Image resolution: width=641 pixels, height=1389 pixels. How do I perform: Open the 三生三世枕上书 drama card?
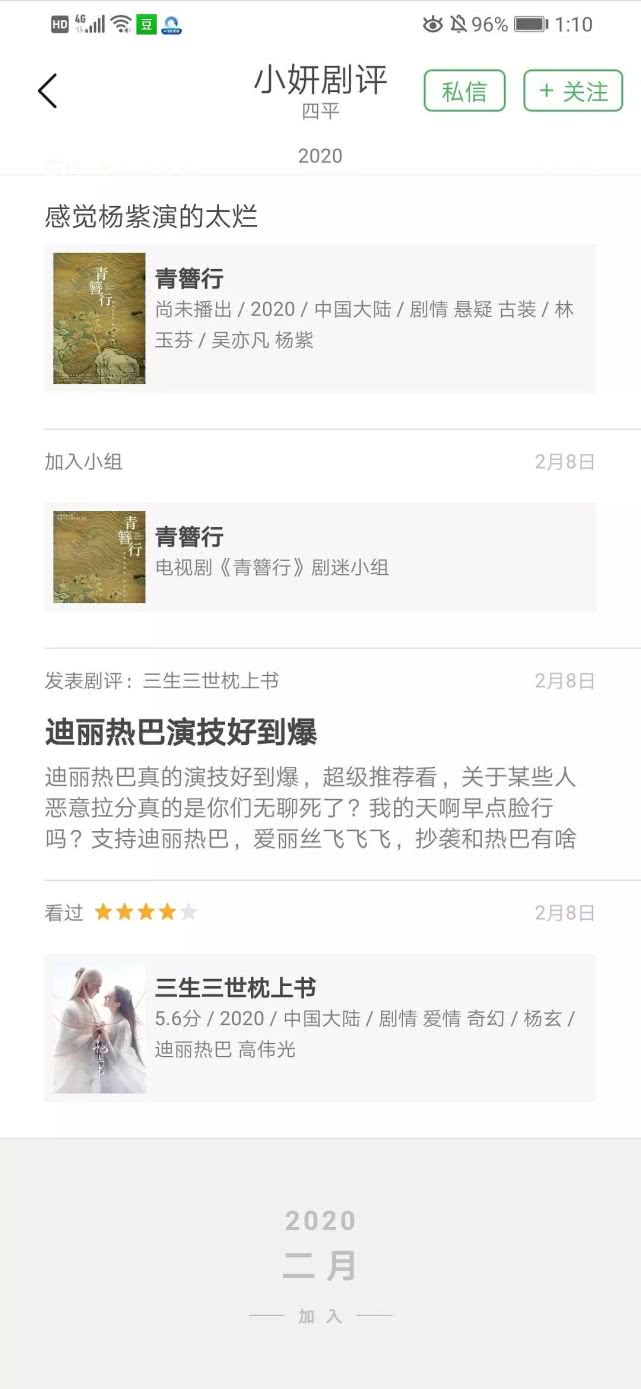tap(320, 1027)
